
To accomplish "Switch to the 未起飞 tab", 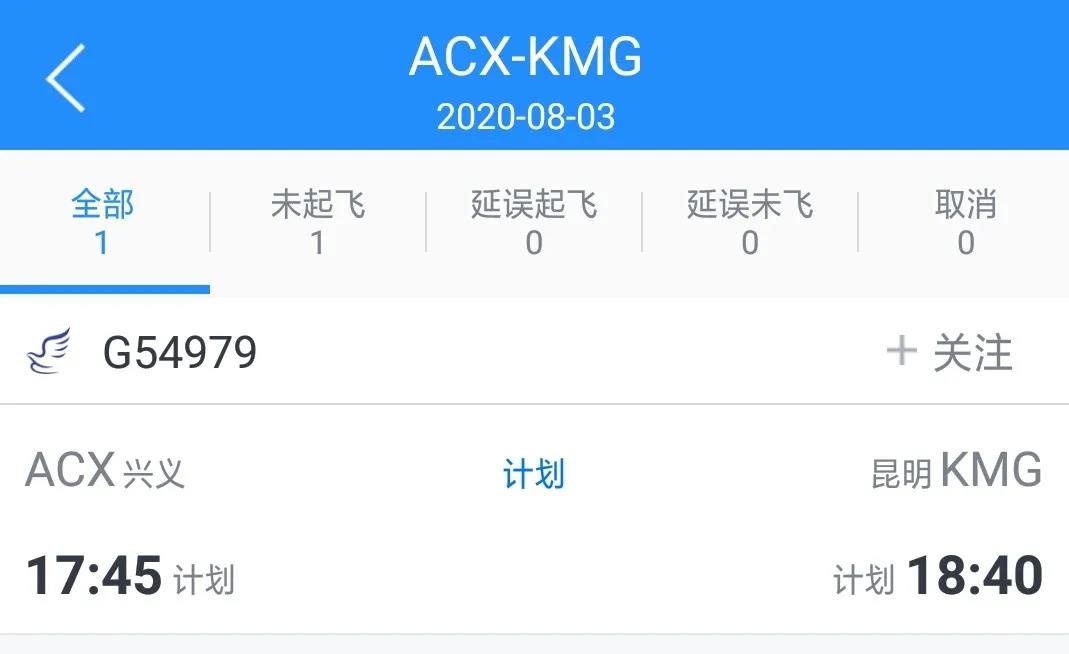I will click(317, 224).
